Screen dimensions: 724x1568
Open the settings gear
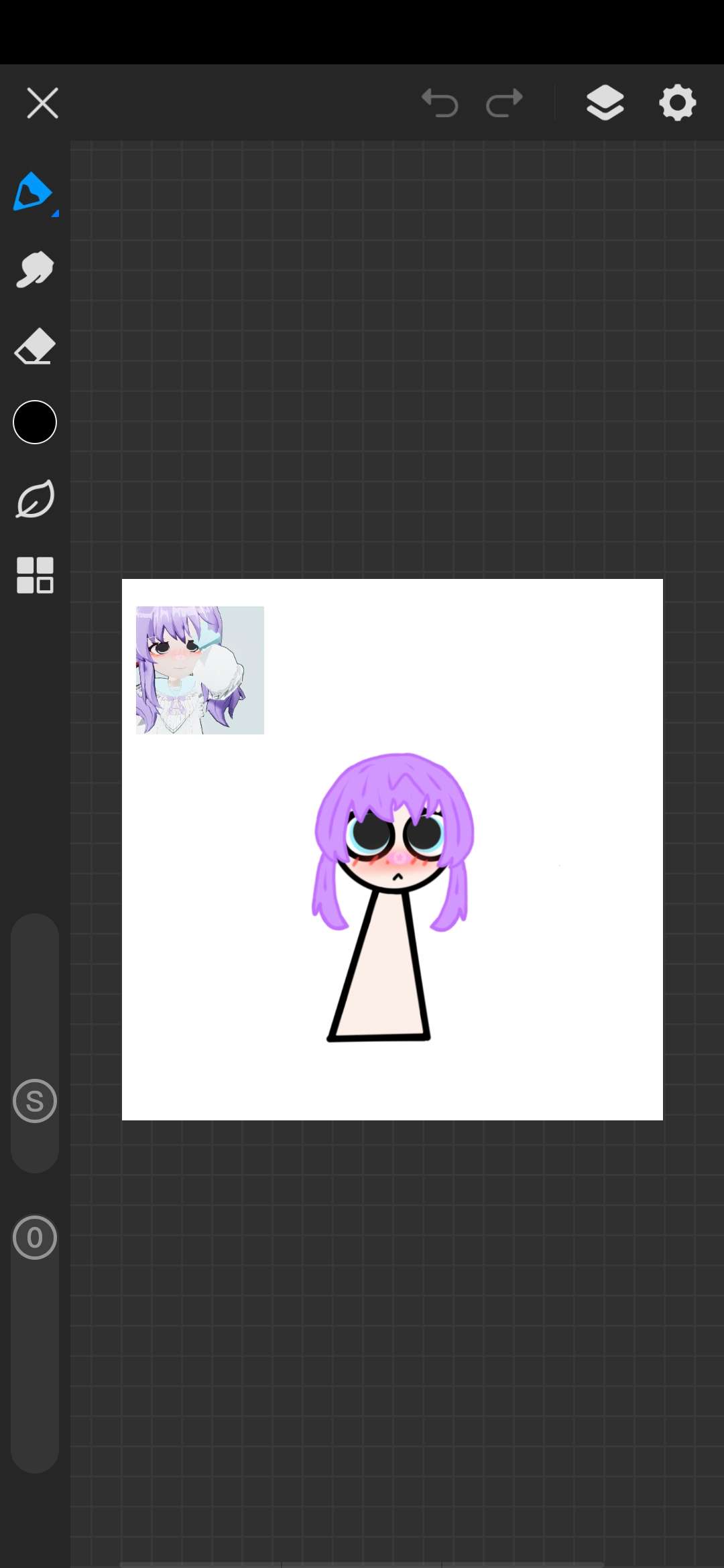coord(677,103)
